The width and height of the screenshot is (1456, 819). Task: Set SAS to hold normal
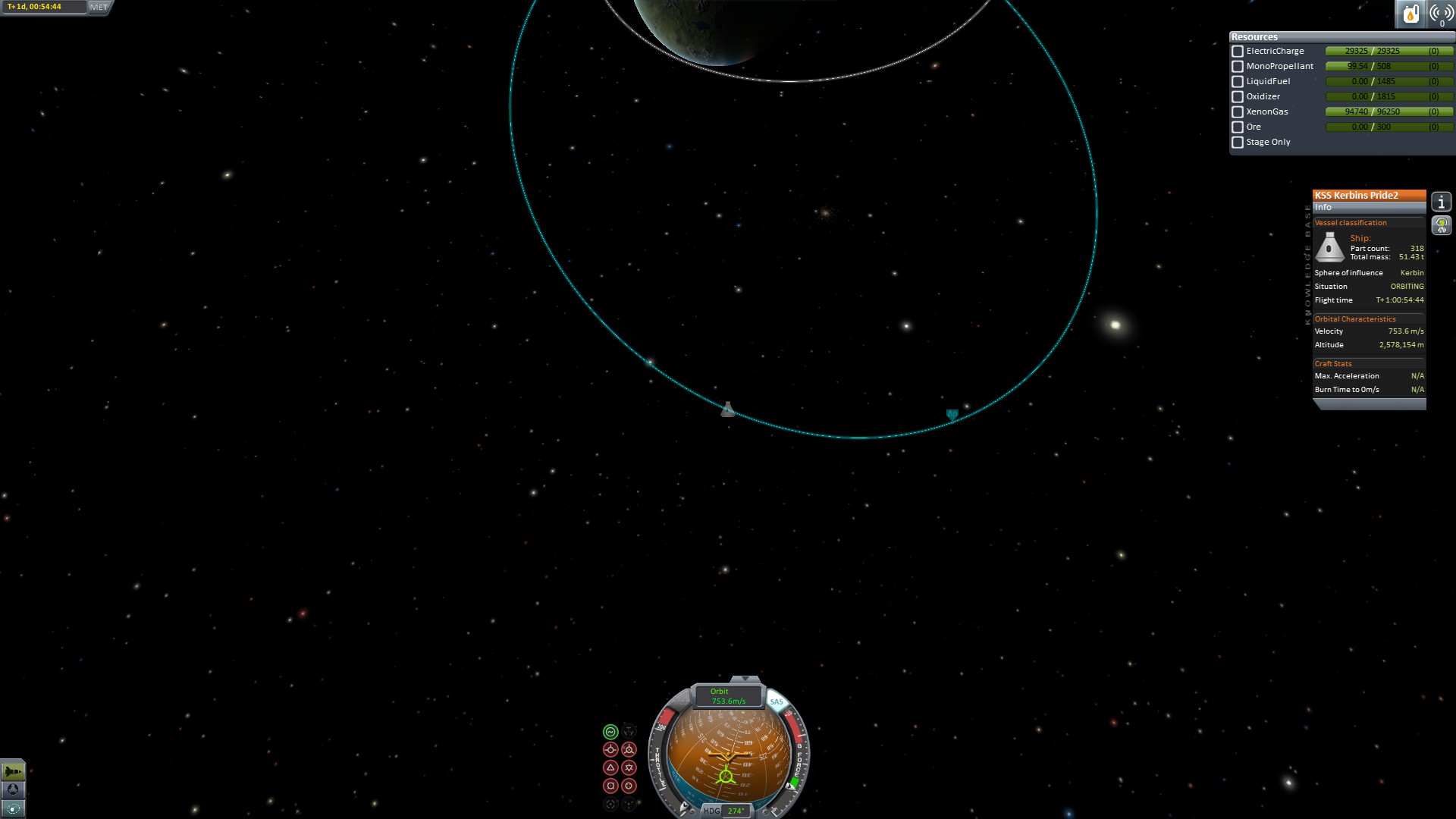click(610, 768)
